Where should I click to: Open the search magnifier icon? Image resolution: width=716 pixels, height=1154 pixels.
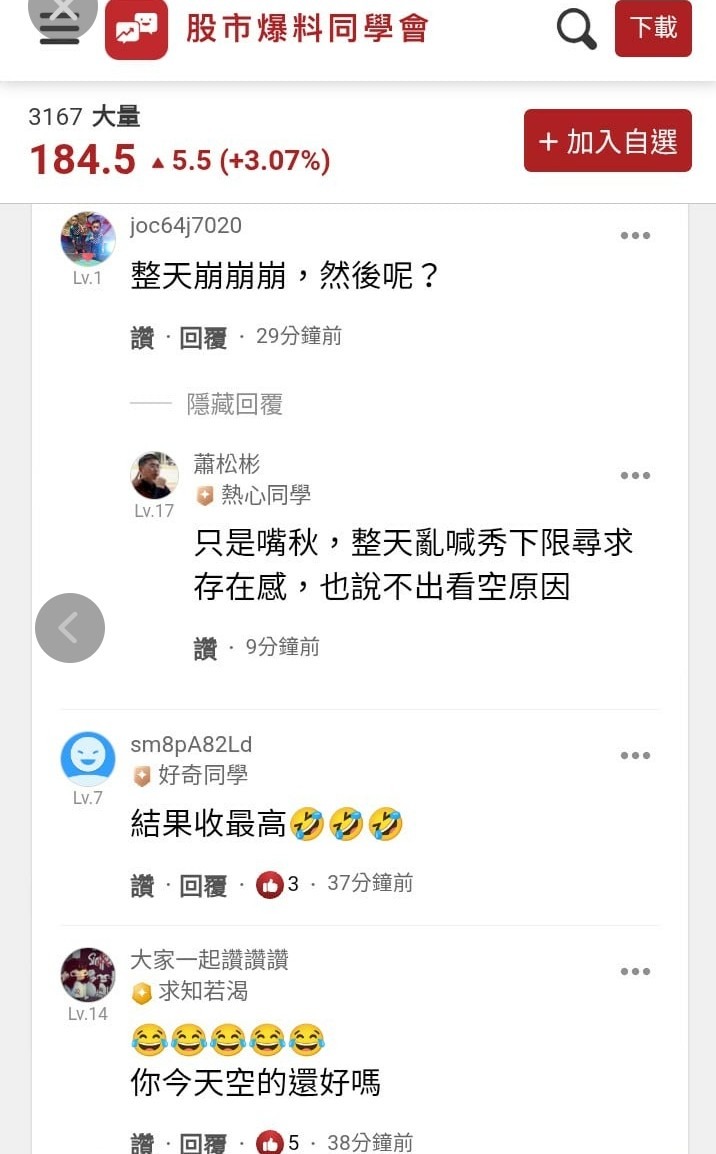576,29
